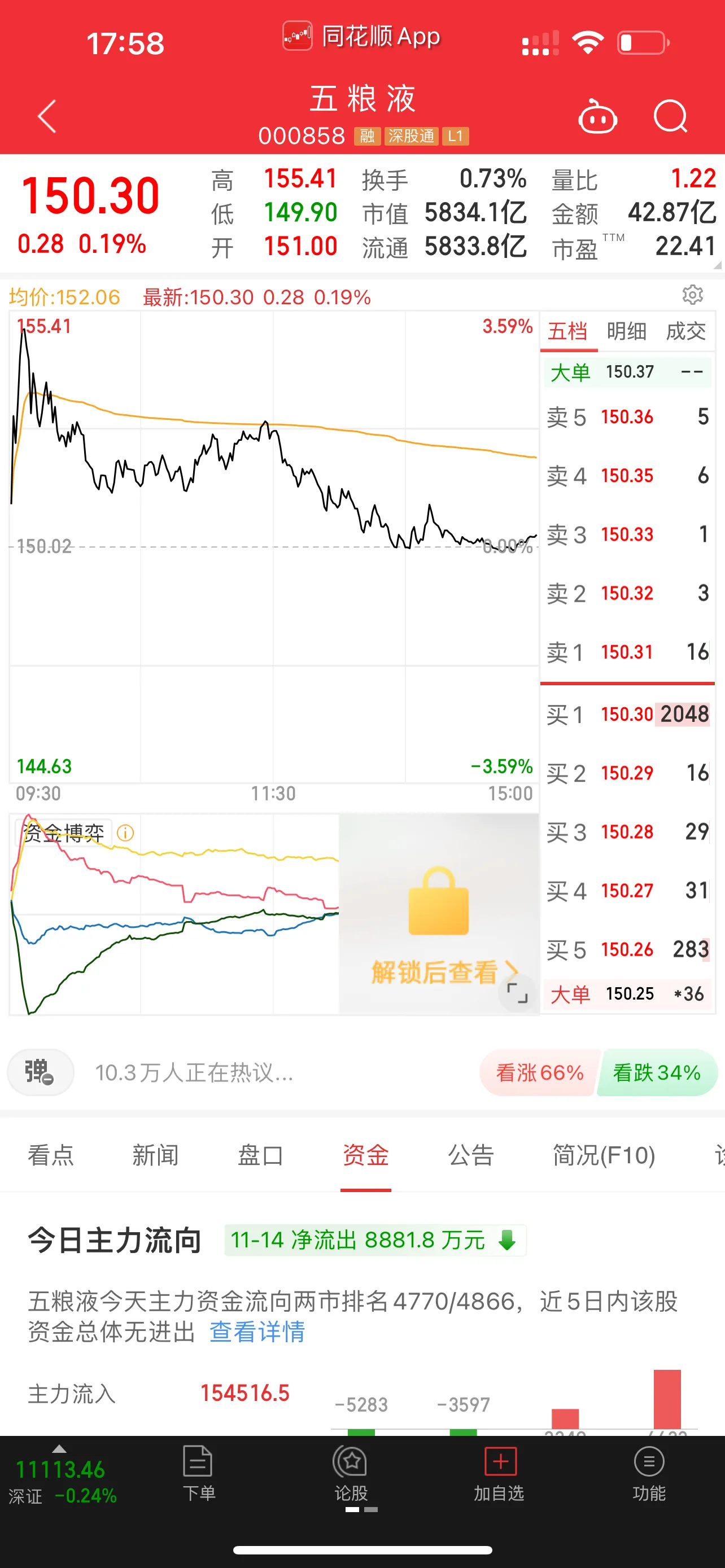Switch to the 成交 tab
The height and width of the screenshot is (1568, 725).
[685, 332]
